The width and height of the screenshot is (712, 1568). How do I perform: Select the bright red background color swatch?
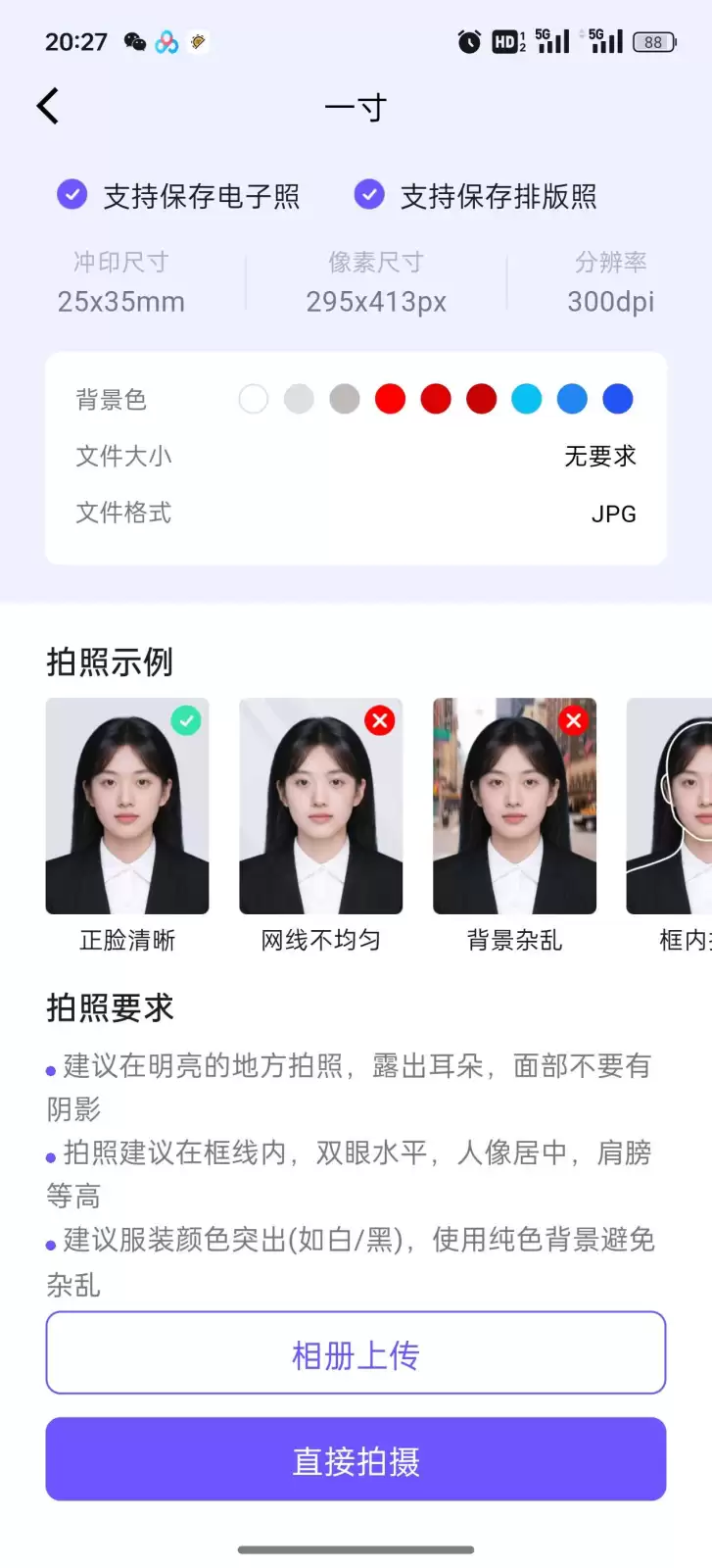pyautogui.click(x=390, y=399)
